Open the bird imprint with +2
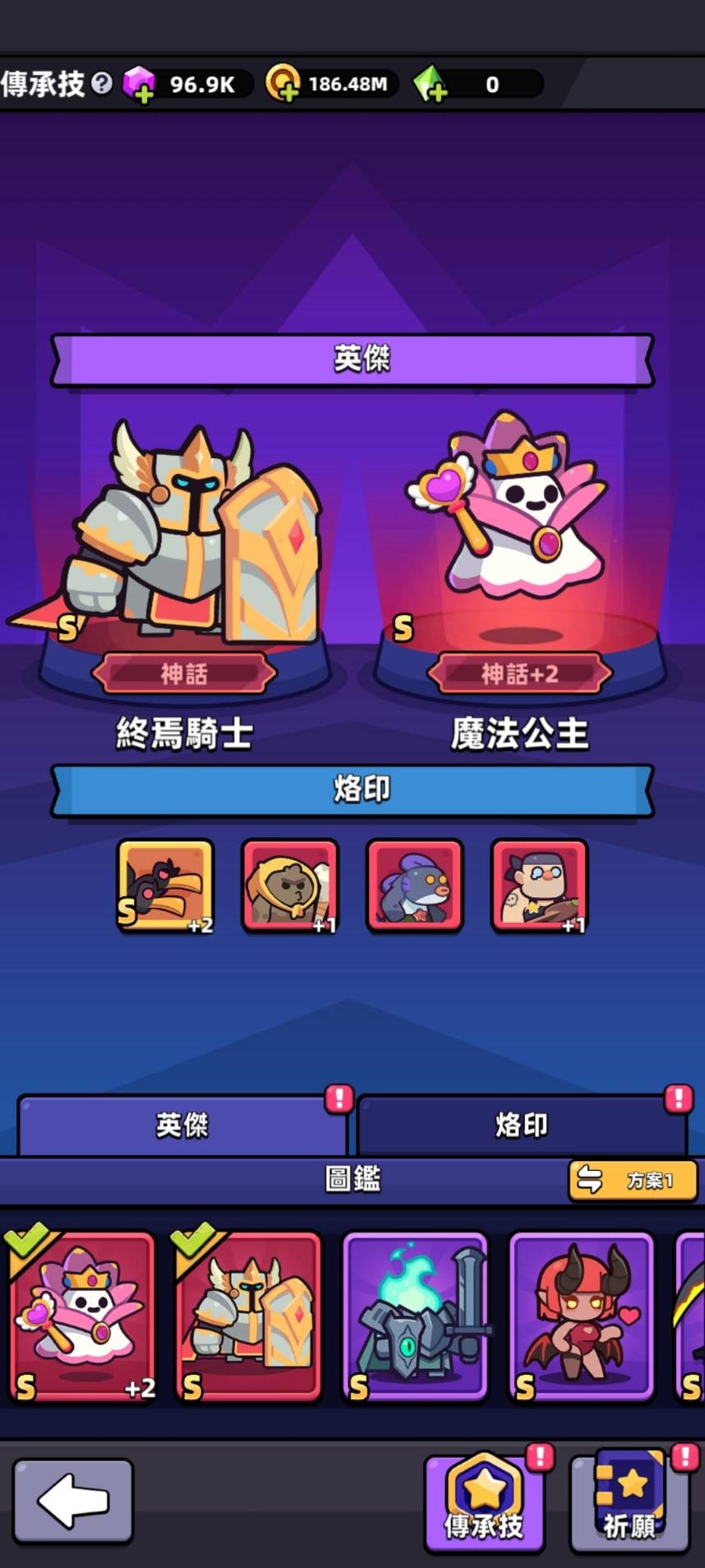This screenshot has height=1568, width=705. (x=166, y=886)
